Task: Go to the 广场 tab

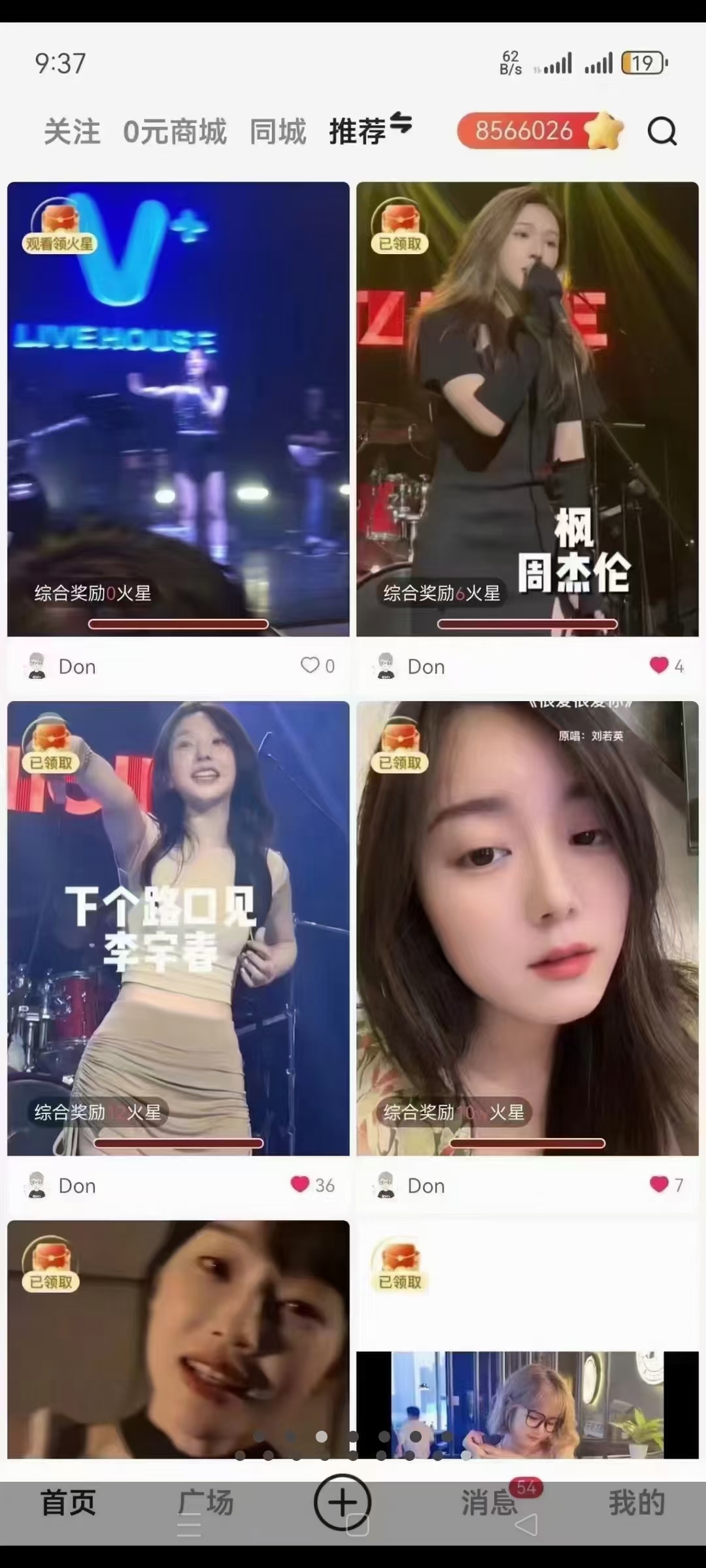Action: pos(206,1502)
